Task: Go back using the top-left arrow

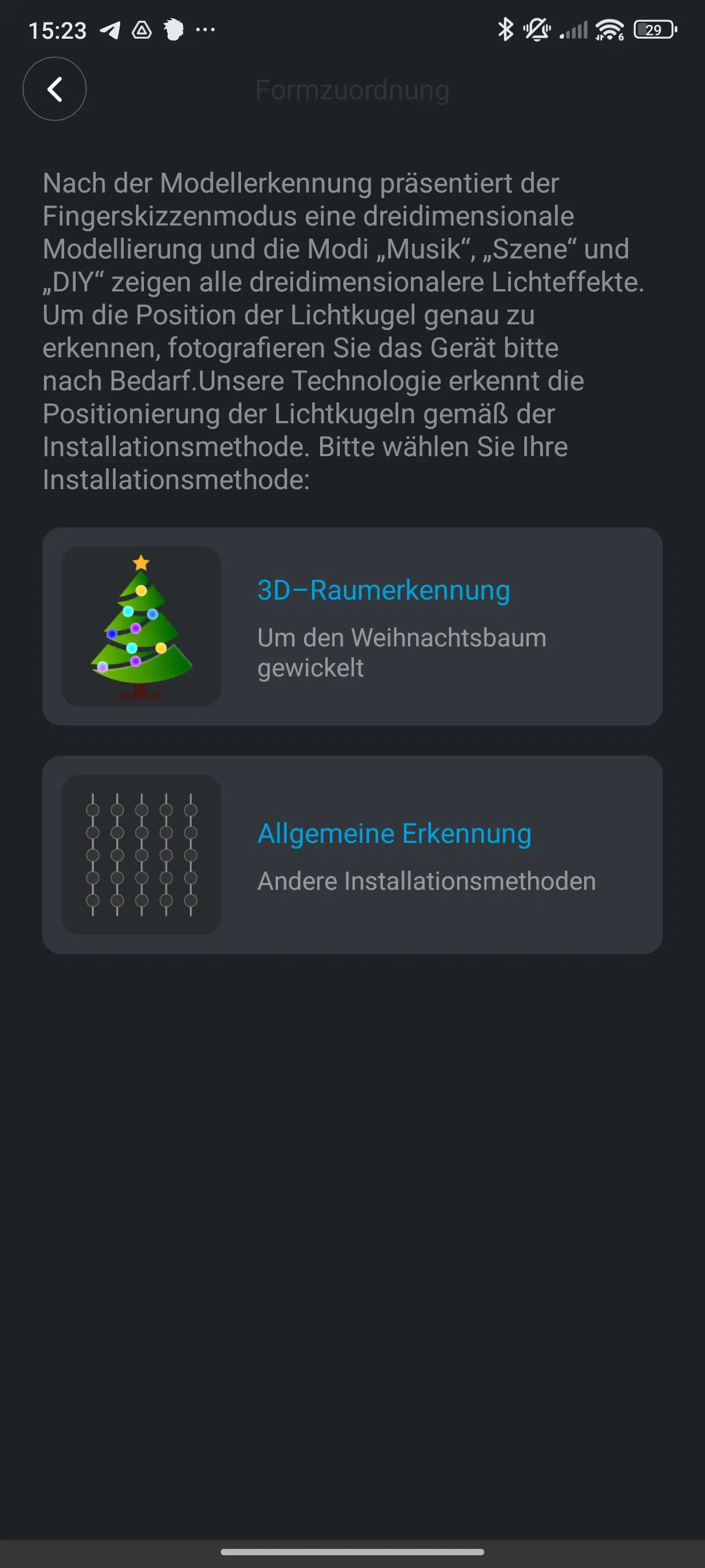Action: pos(54,89)
